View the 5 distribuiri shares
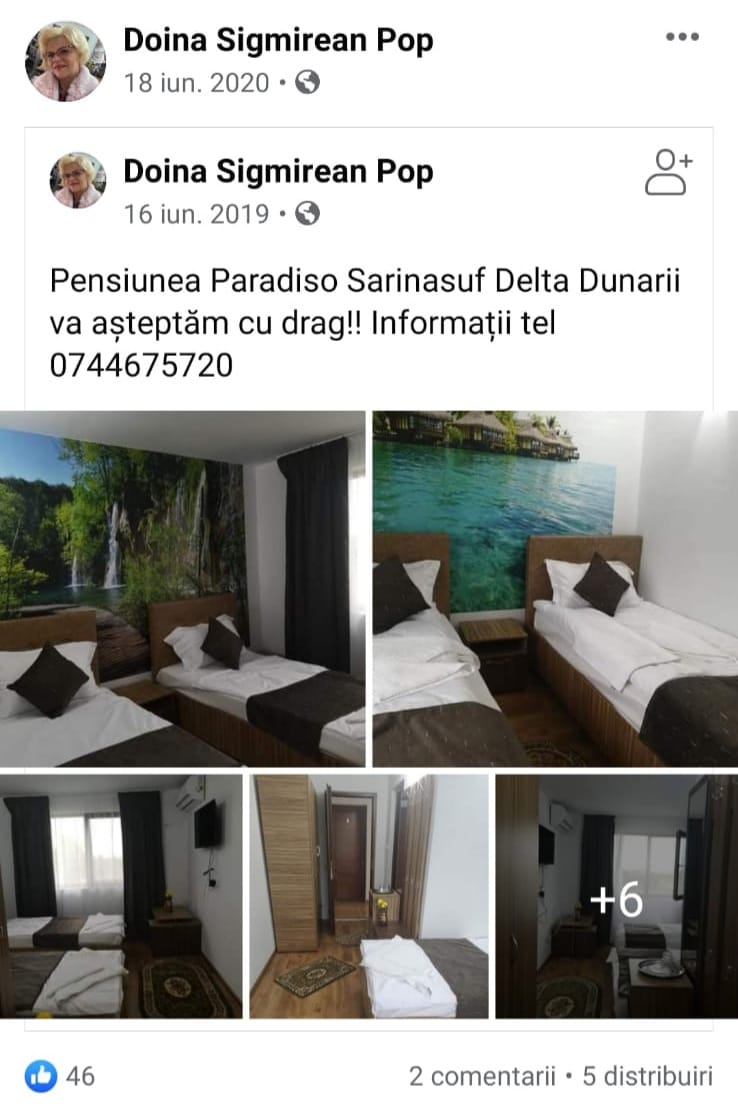Viewport: 738px width, 1110px height. (648, 1076)
